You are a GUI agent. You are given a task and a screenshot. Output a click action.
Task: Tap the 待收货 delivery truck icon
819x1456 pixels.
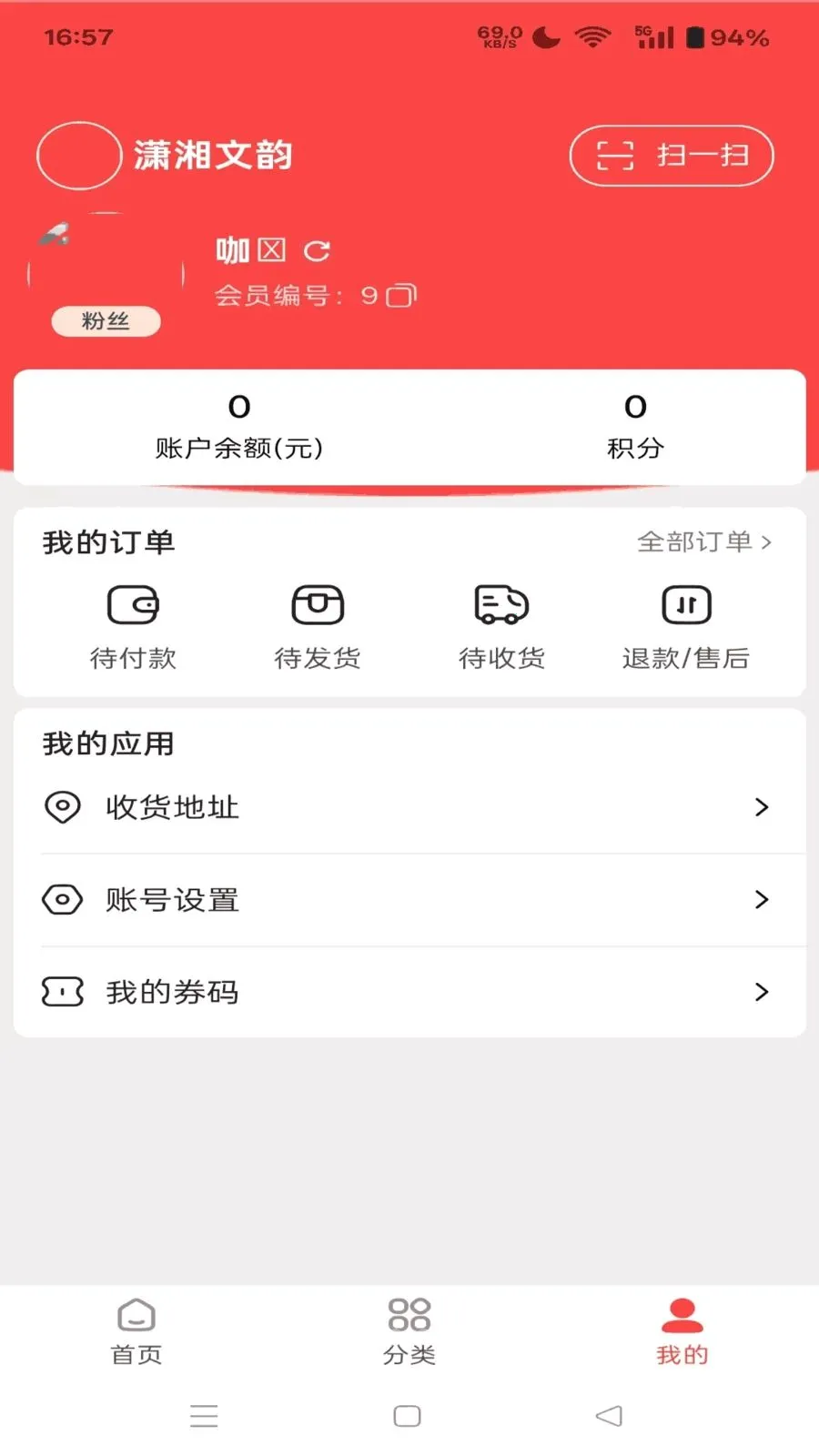(501, 603)
